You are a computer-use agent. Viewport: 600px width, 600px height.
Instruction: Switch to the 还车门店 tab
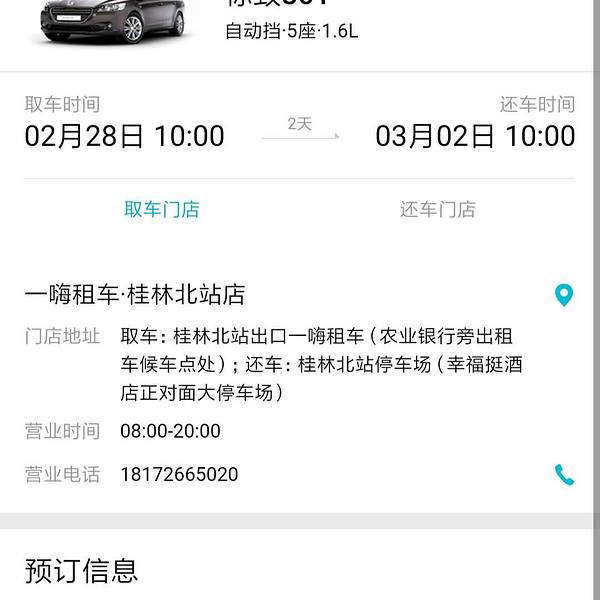438,210
